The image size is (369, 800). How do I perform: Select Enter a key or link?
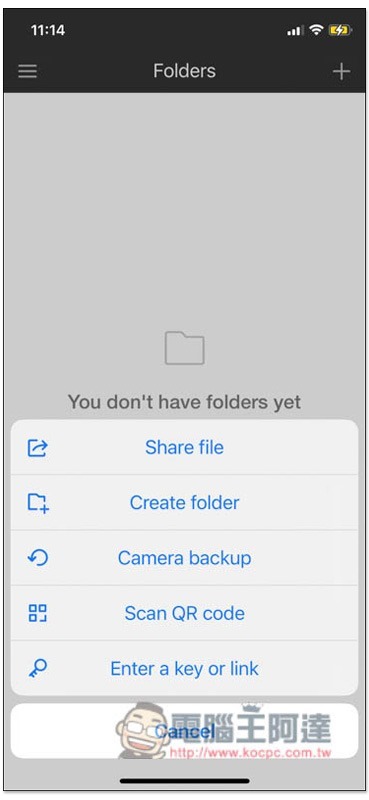(184, 668)
